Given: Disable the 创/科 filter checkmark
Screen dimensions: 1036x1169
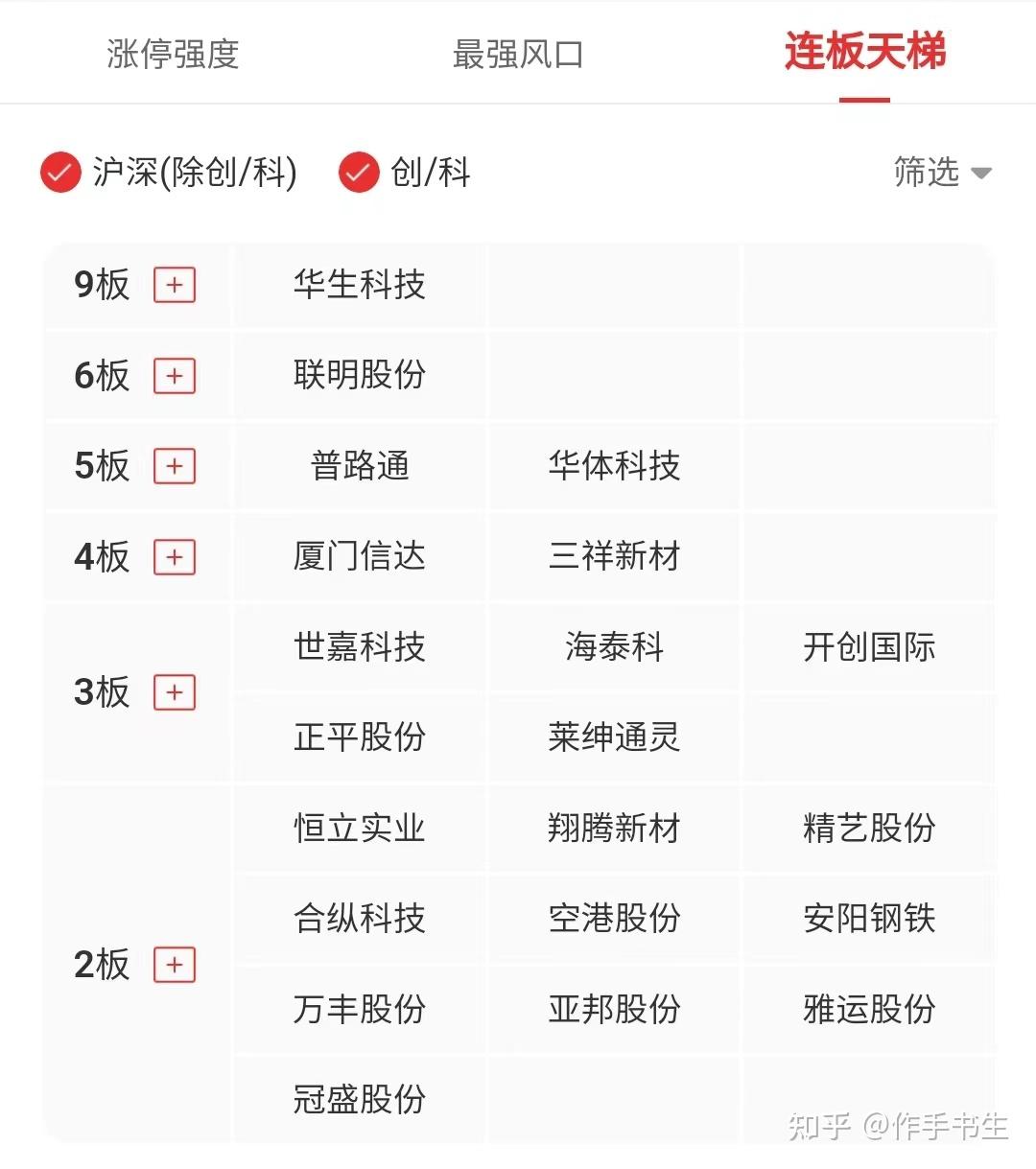Looking at the screenshot, I should click(x=359, y=173).
